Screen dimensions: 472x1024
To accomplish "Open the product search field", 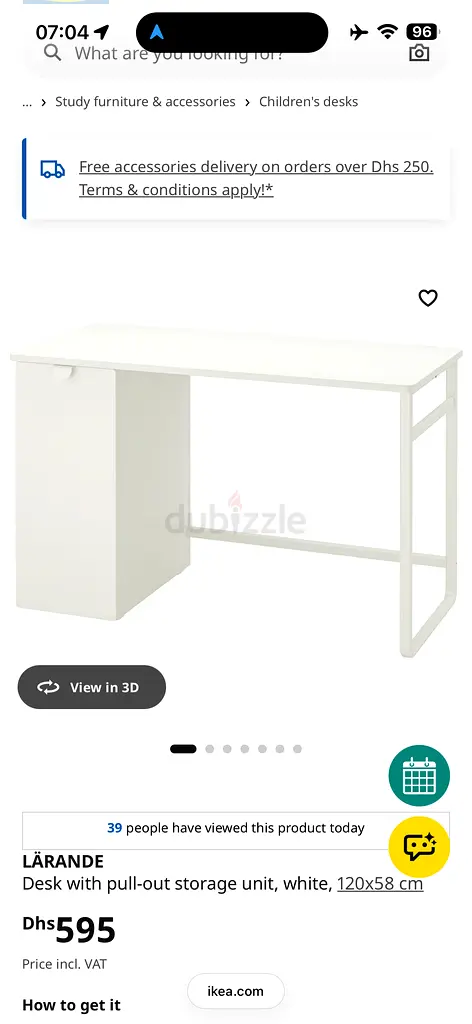I will 222,54.
